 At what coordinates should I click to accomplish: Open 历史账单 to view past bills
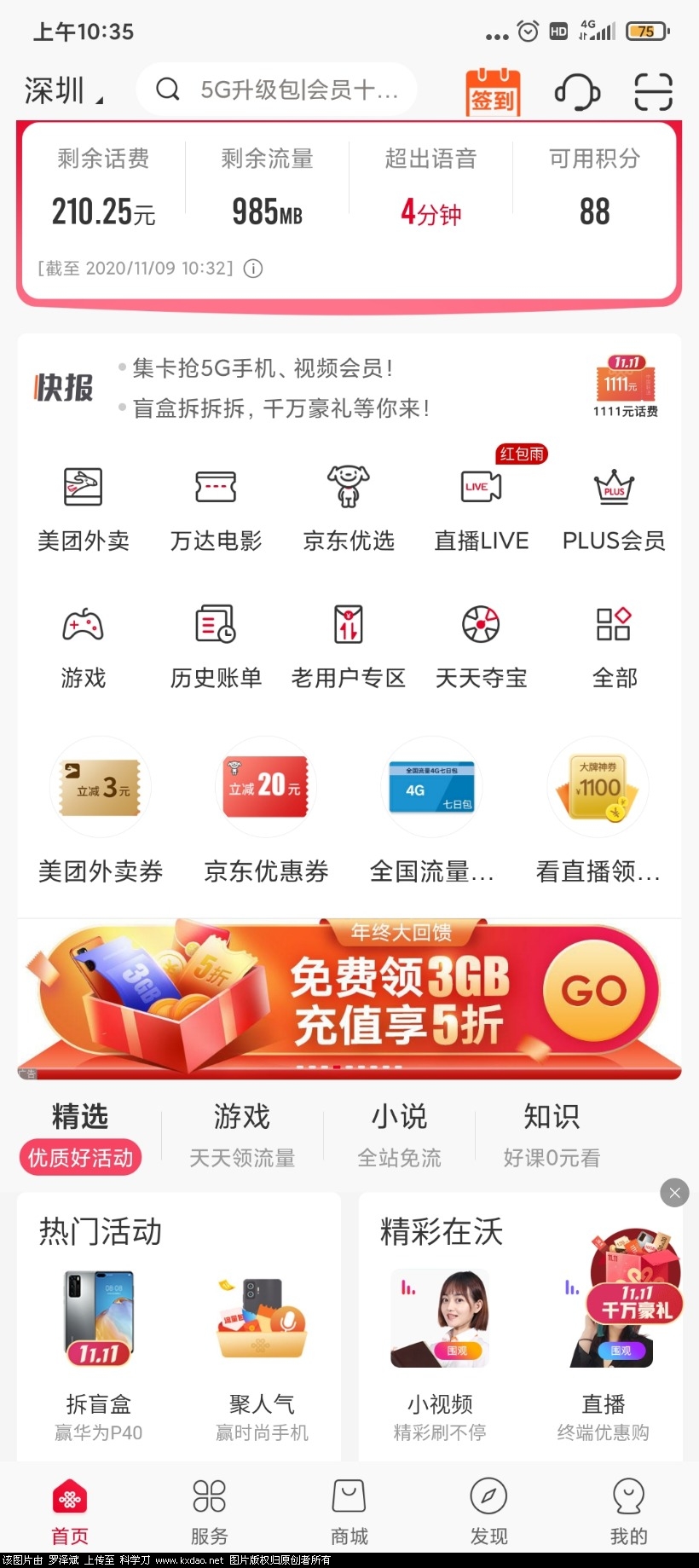pyautogui.click(x=215, y=645)
